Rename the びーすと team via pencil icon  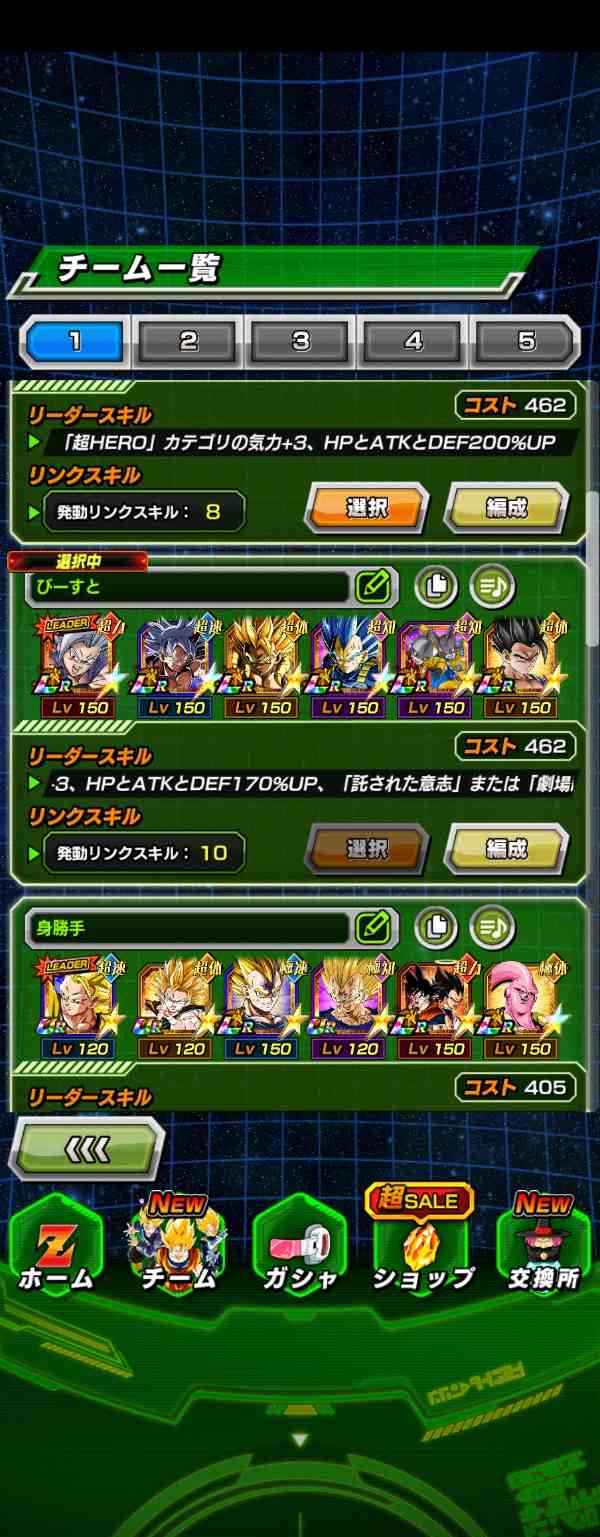[x=373, y=587]
